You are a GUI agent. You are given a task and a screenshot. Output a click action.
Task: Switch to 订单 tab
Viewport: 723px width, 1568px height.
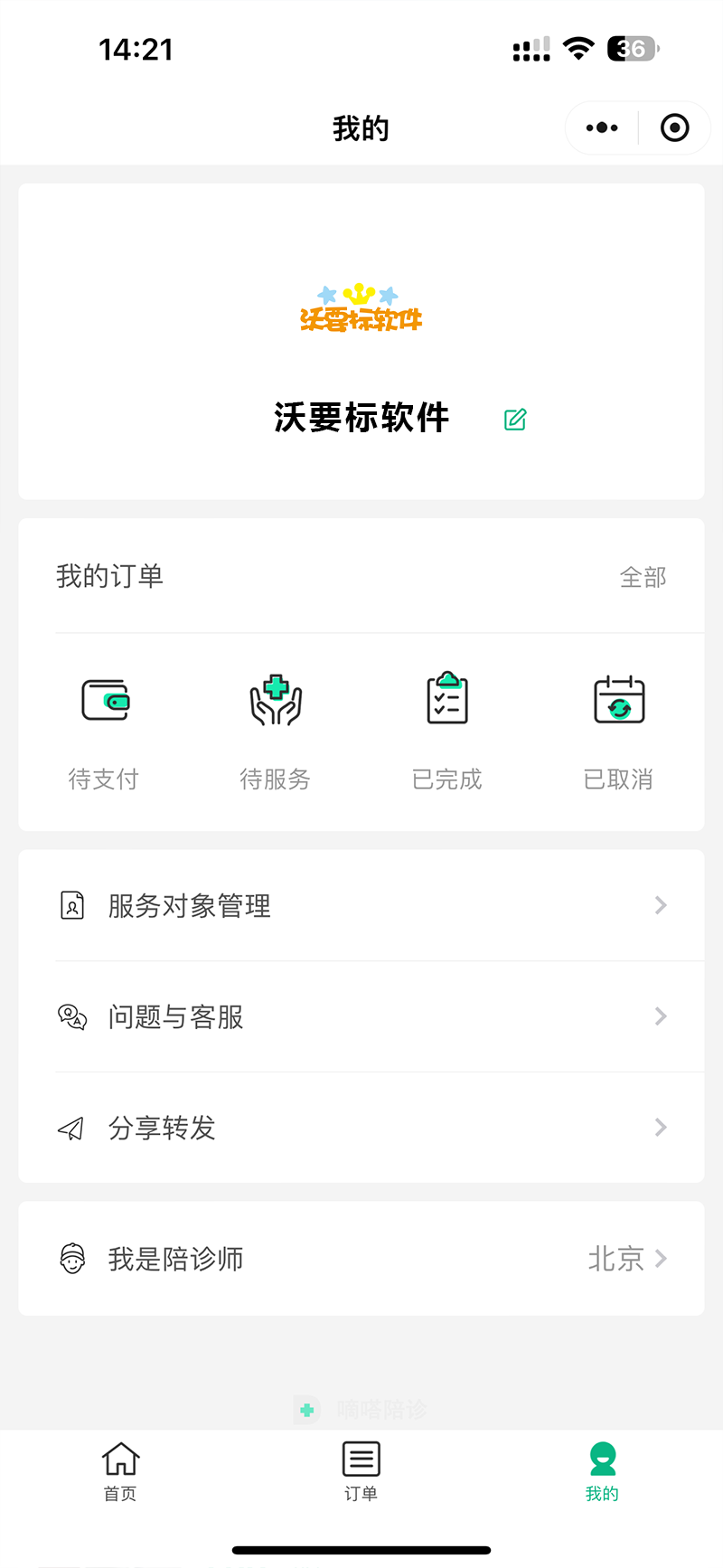361,1471
